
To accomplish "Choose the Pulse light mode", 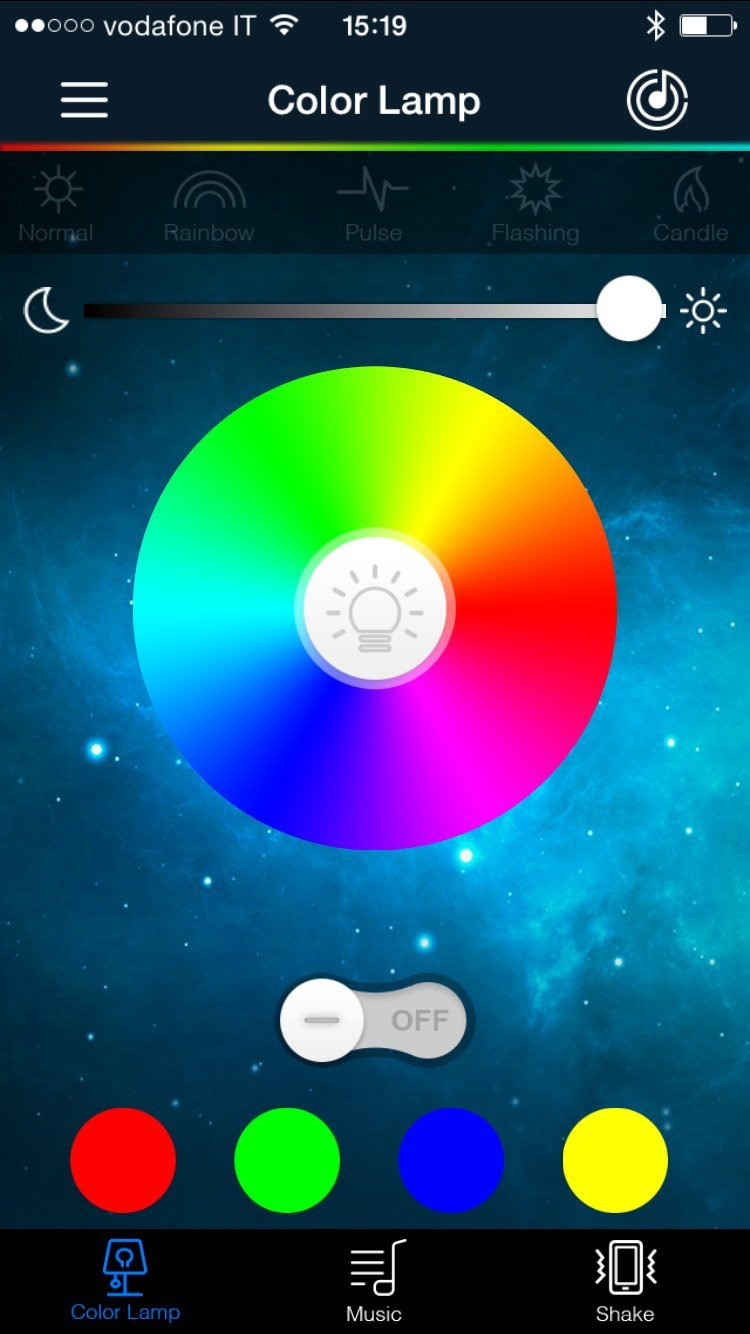I will [x=373, y=206].
